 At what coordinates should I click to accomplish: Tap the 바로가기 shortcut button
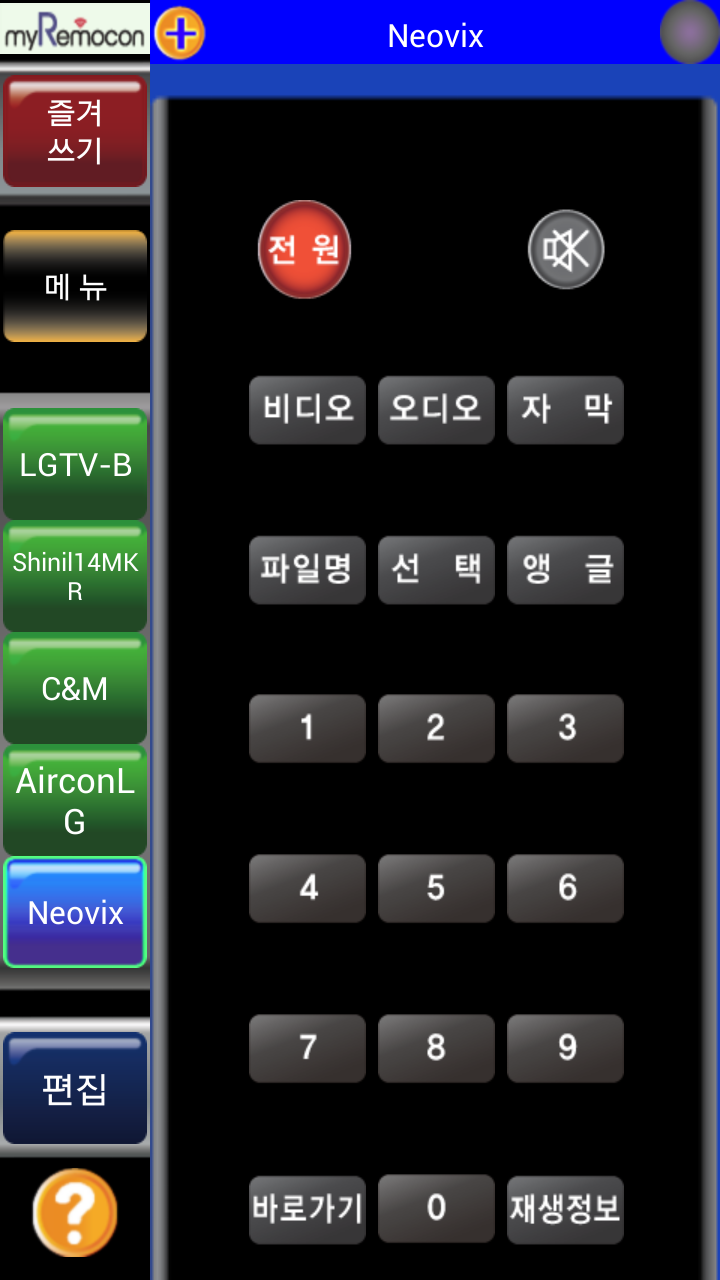click(x=307, y=1209)
